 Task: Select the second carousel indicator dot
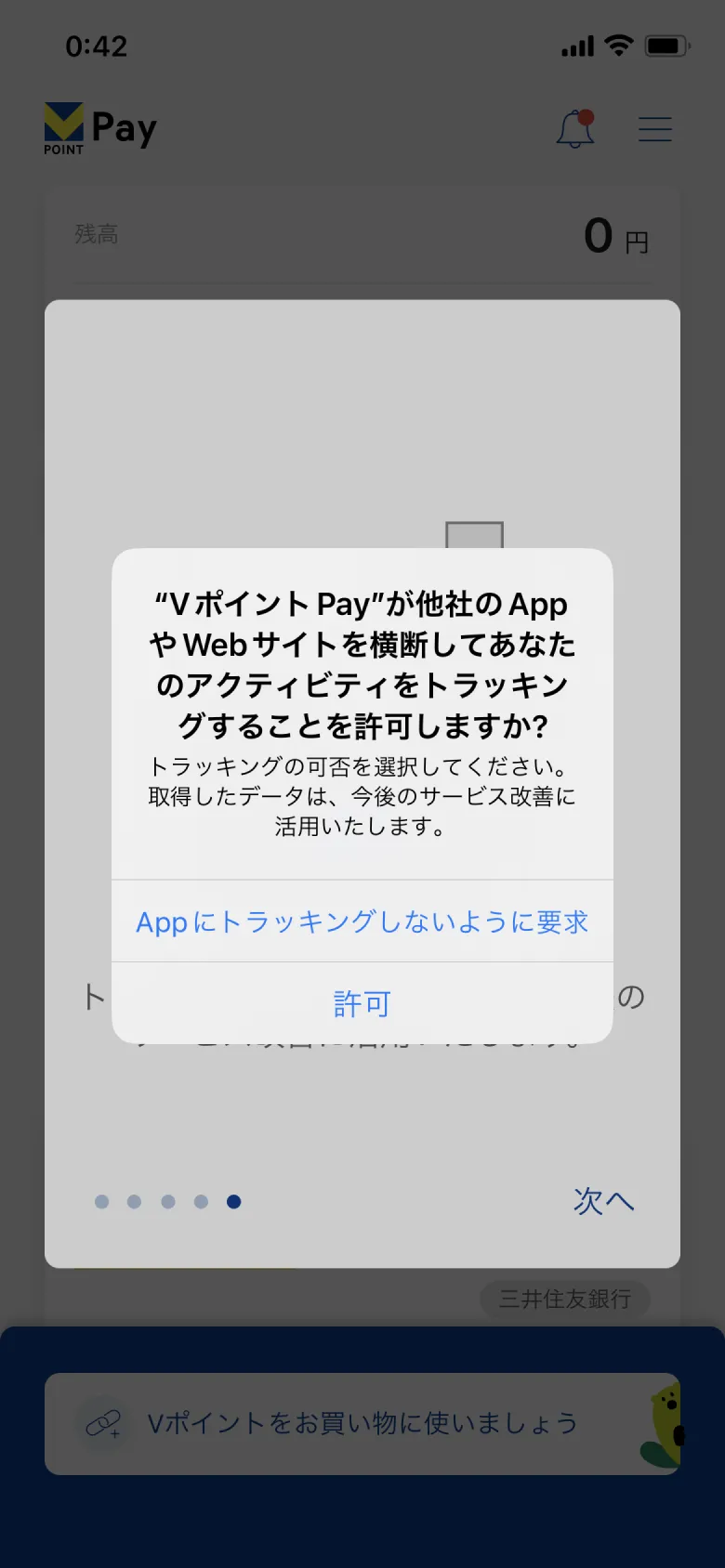[135, 1201]
